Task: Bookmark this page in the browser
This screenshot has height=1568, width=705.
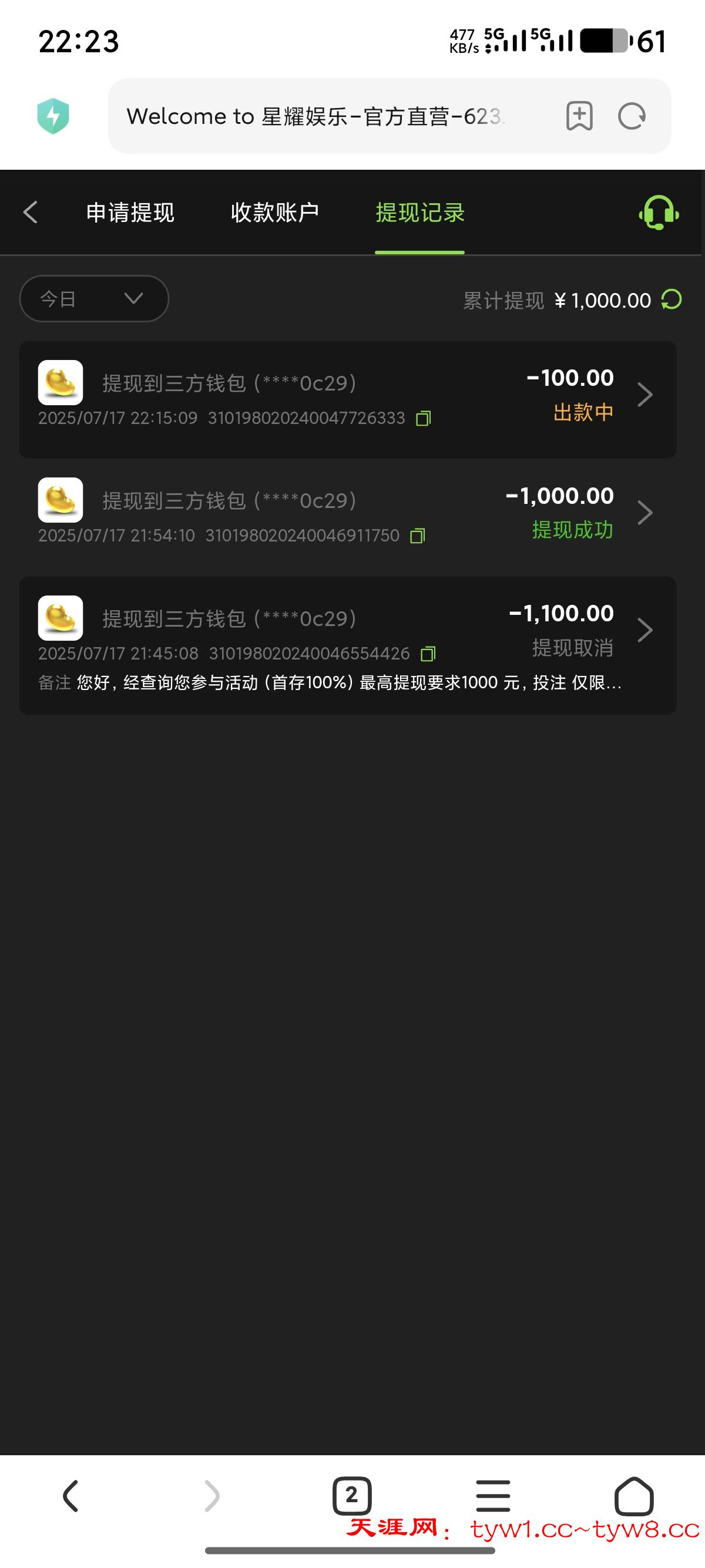Action: point(579,116)
